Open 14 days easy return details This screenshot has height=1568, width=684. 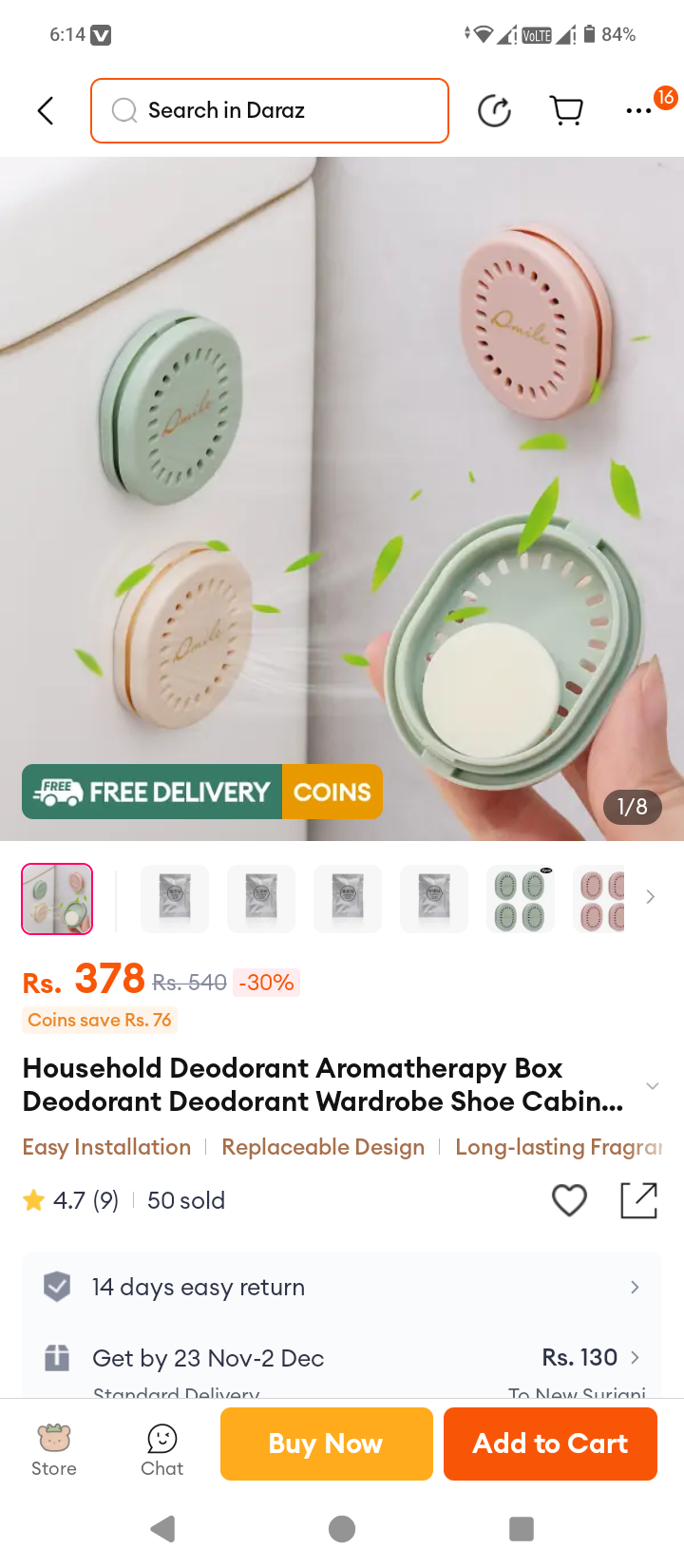(x=342, y=1288)
